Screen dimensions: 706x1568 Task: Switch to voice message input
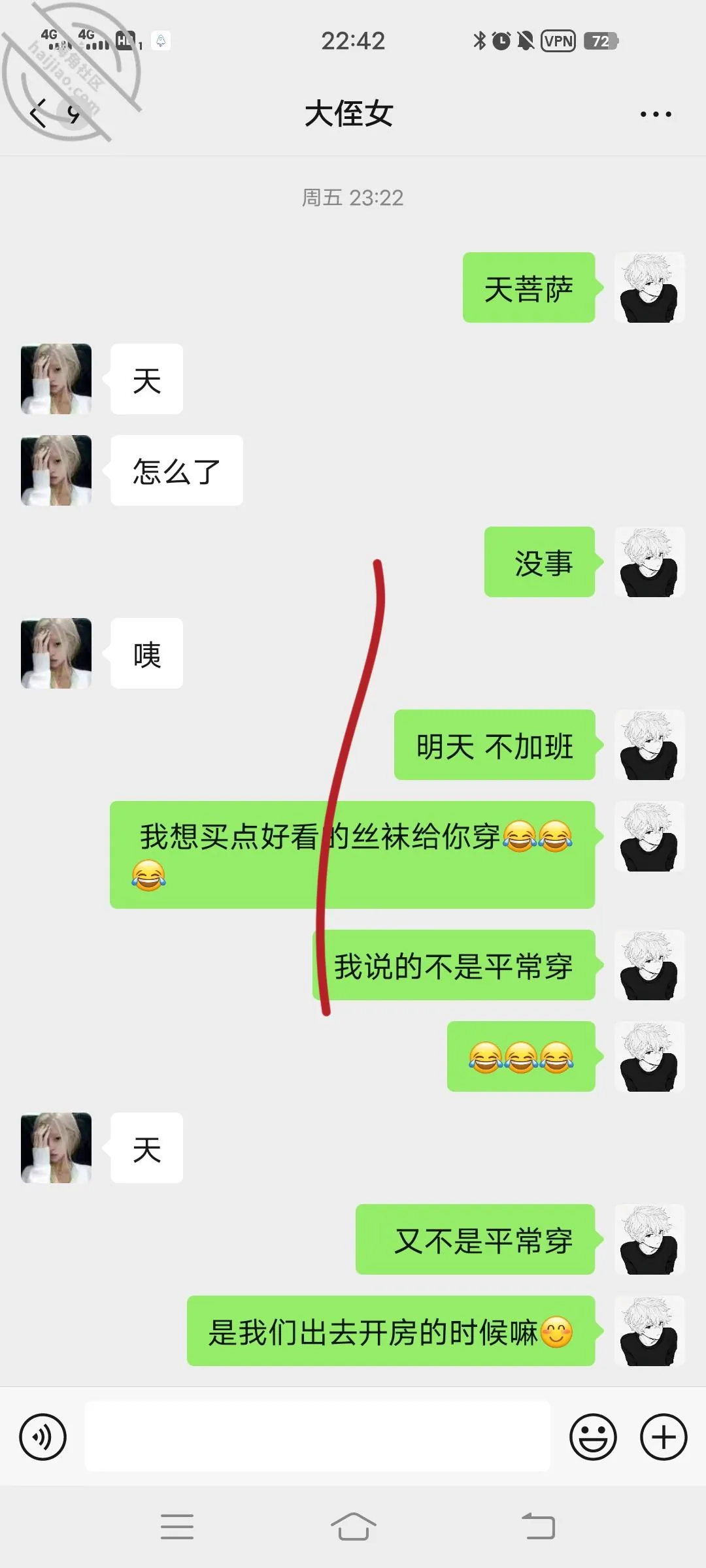point(43,1437)
